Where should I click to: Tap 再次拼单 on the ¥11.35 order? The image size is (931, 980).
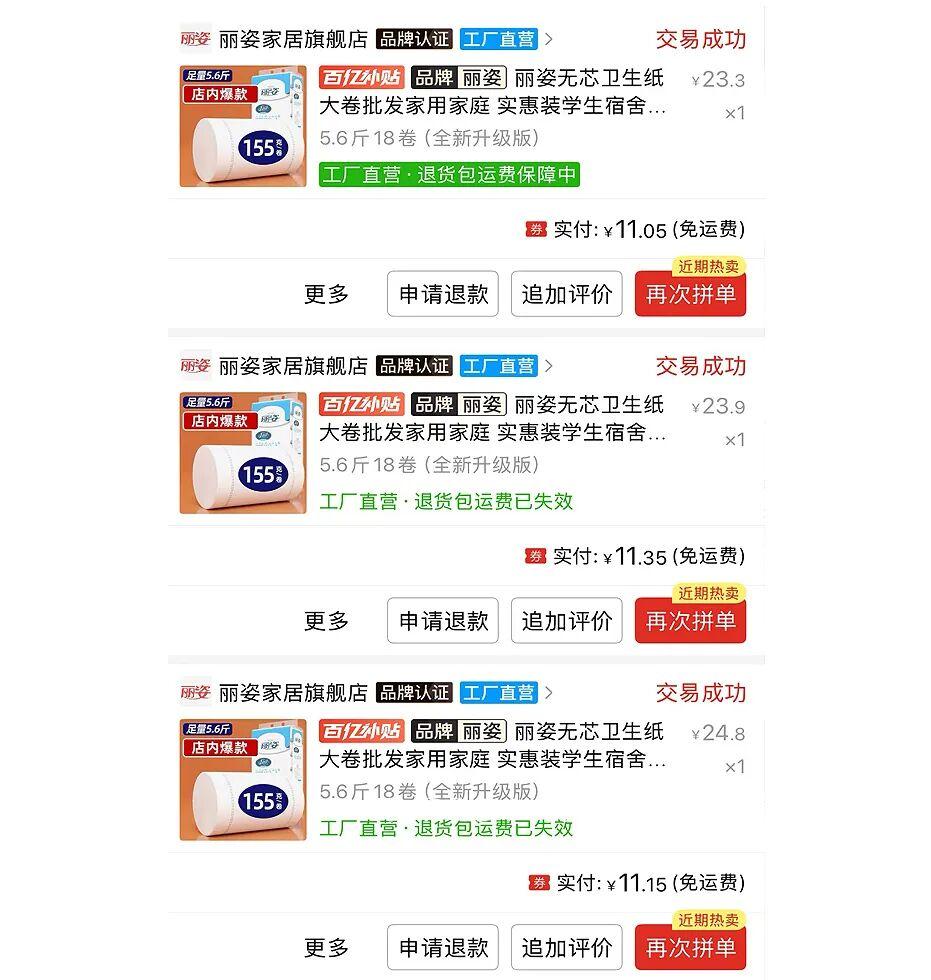click(x=690, y=622)
